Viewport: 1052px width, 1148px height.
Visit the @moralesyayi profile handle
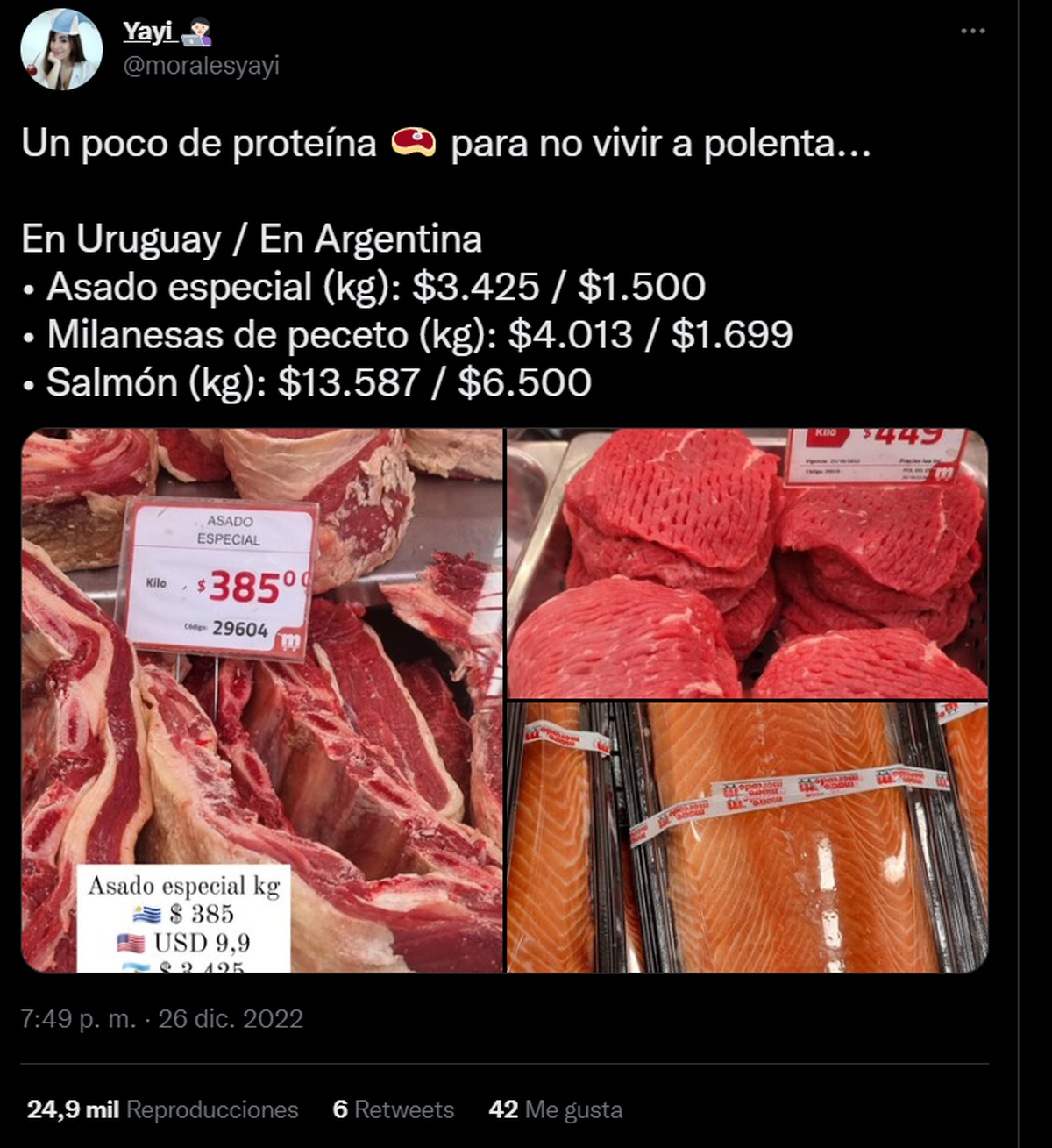click(201, 66)
